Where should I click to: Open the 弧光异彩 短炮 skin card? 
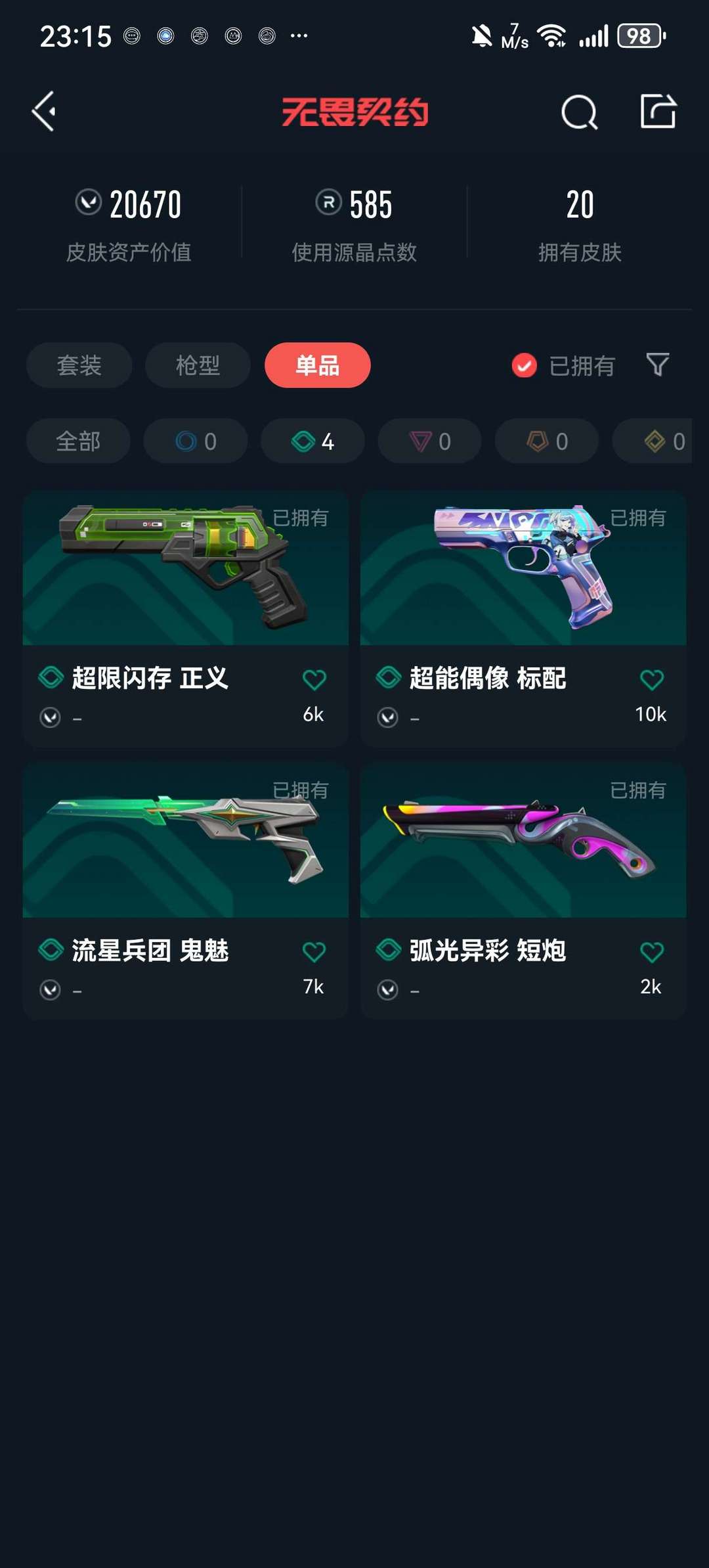(523, 891)
